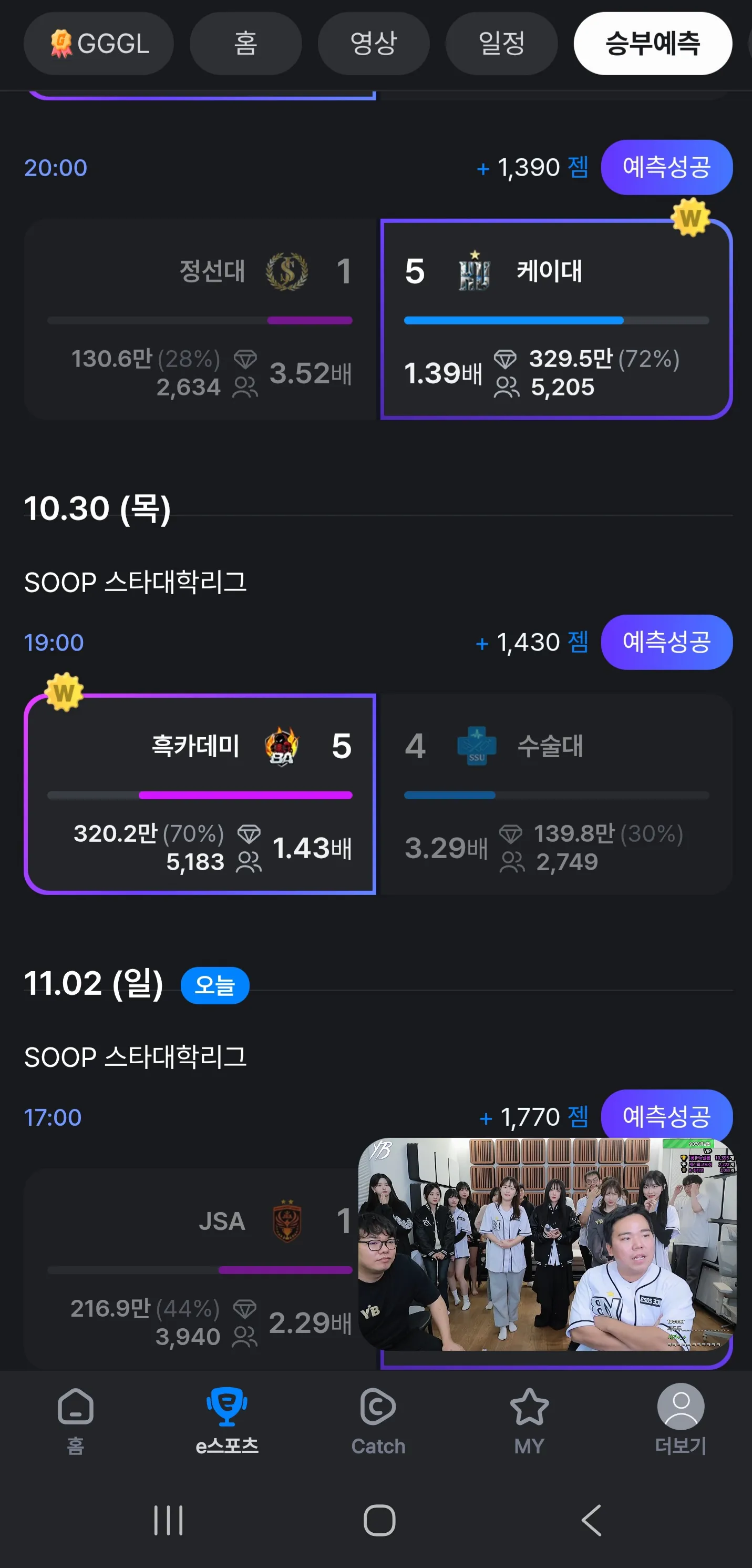Click the 오늘 badge next to 11.02
Viewport: 752px width, 1568px height.
[x=214, y=984]
